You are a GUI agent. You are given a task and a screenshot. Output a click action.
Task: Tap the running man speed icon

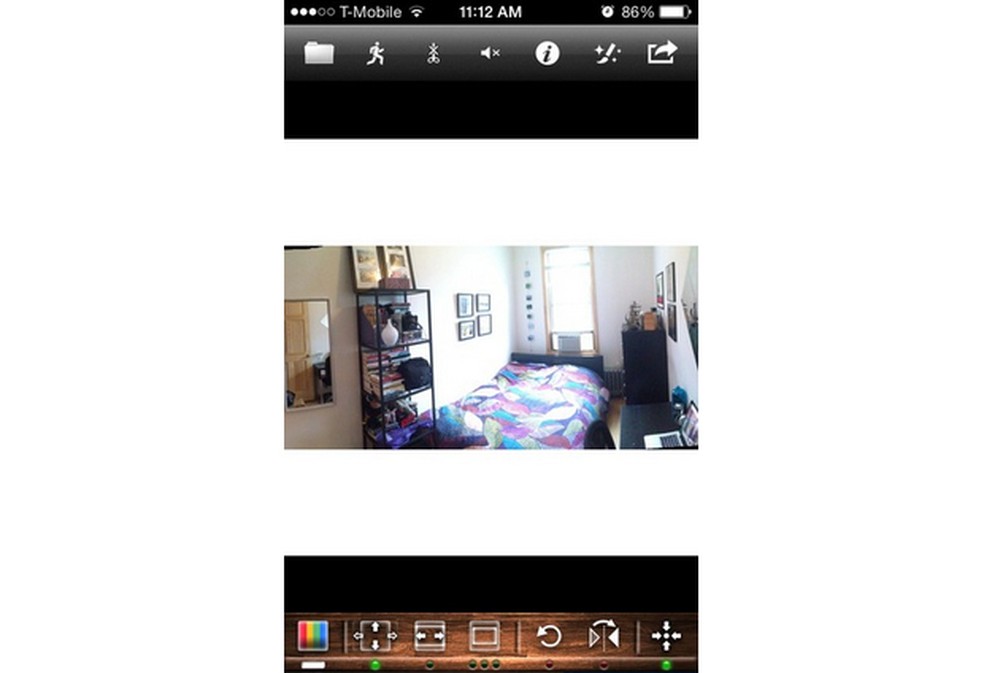[x=376, y=53]
